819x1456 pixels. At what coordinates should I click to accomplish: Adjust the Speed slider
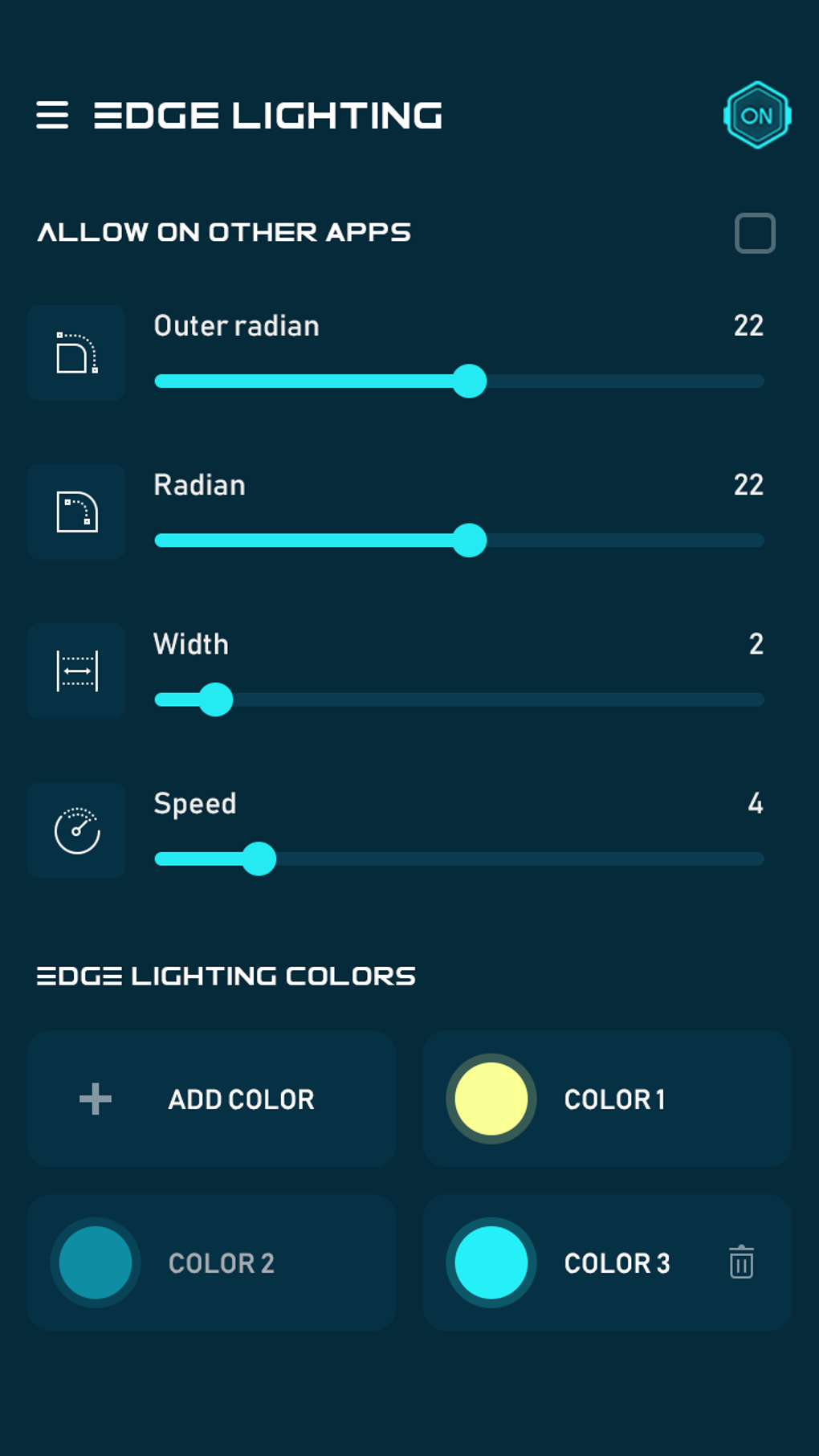pos(261,859)
